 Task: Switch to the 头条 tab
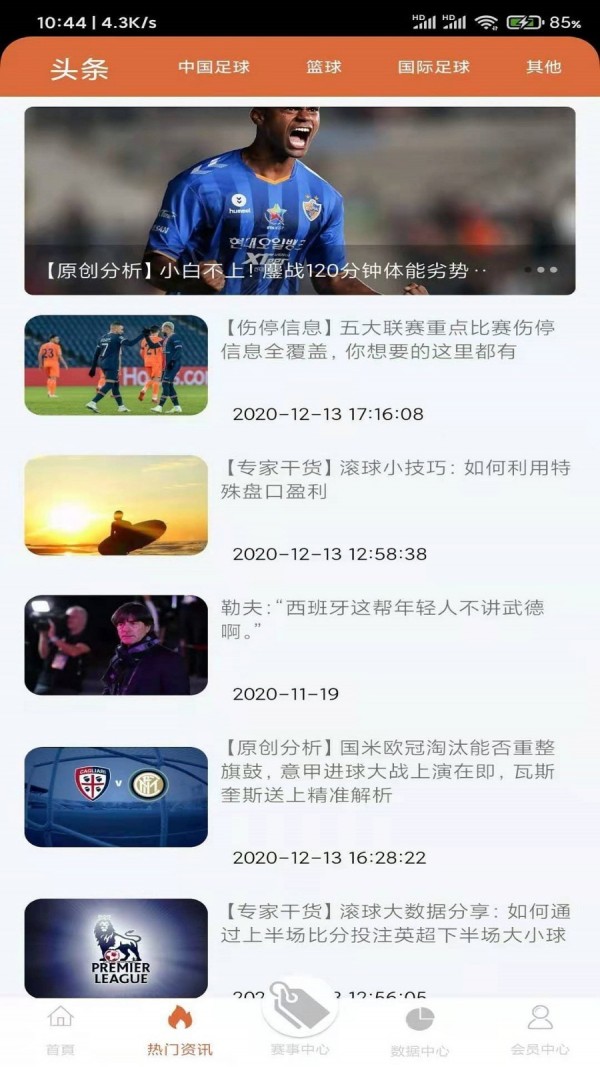click(x=79, y=68)
